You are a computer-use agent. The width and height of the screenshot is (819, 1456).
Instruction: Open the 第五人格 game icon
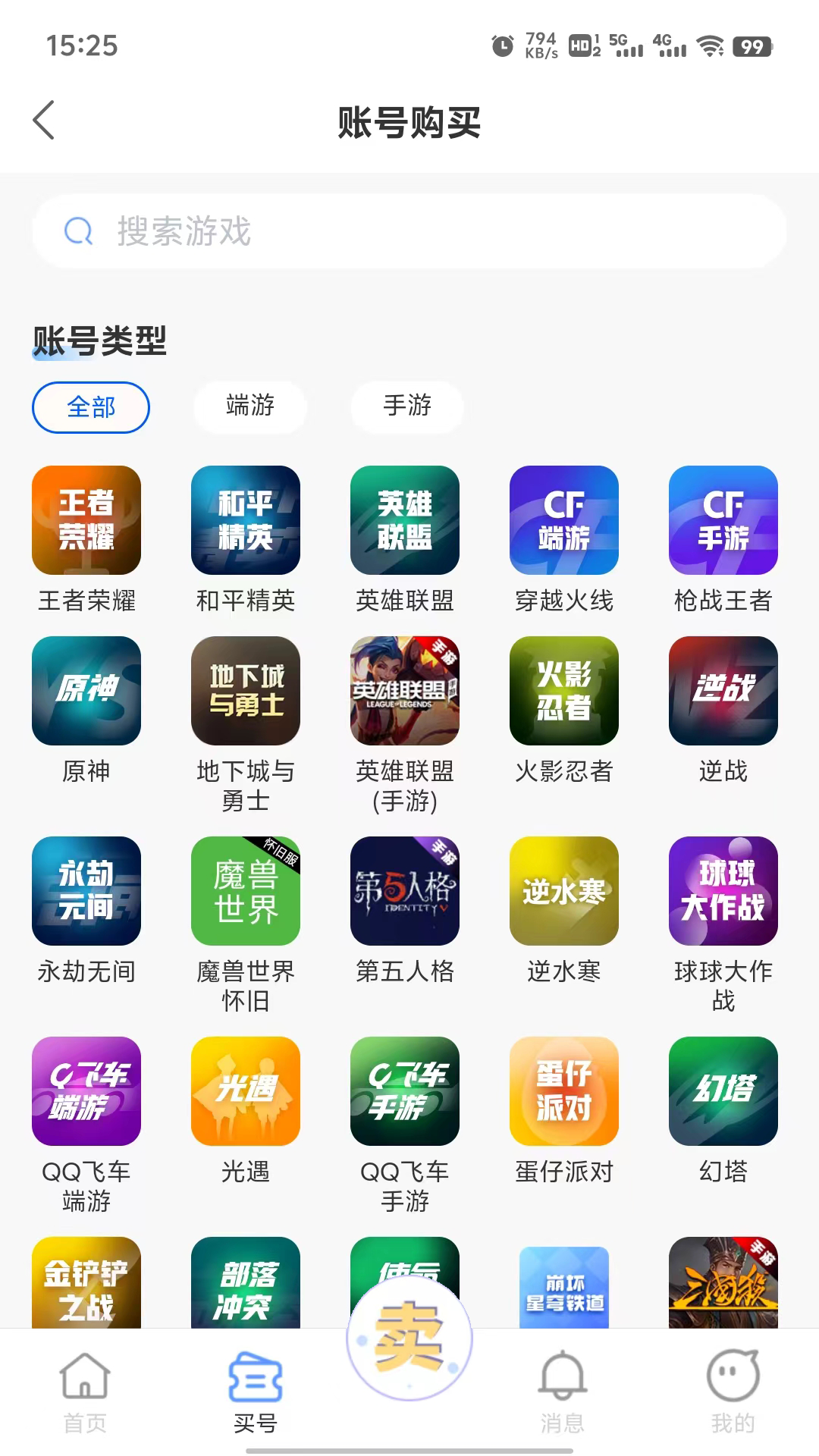pos(405,892)
